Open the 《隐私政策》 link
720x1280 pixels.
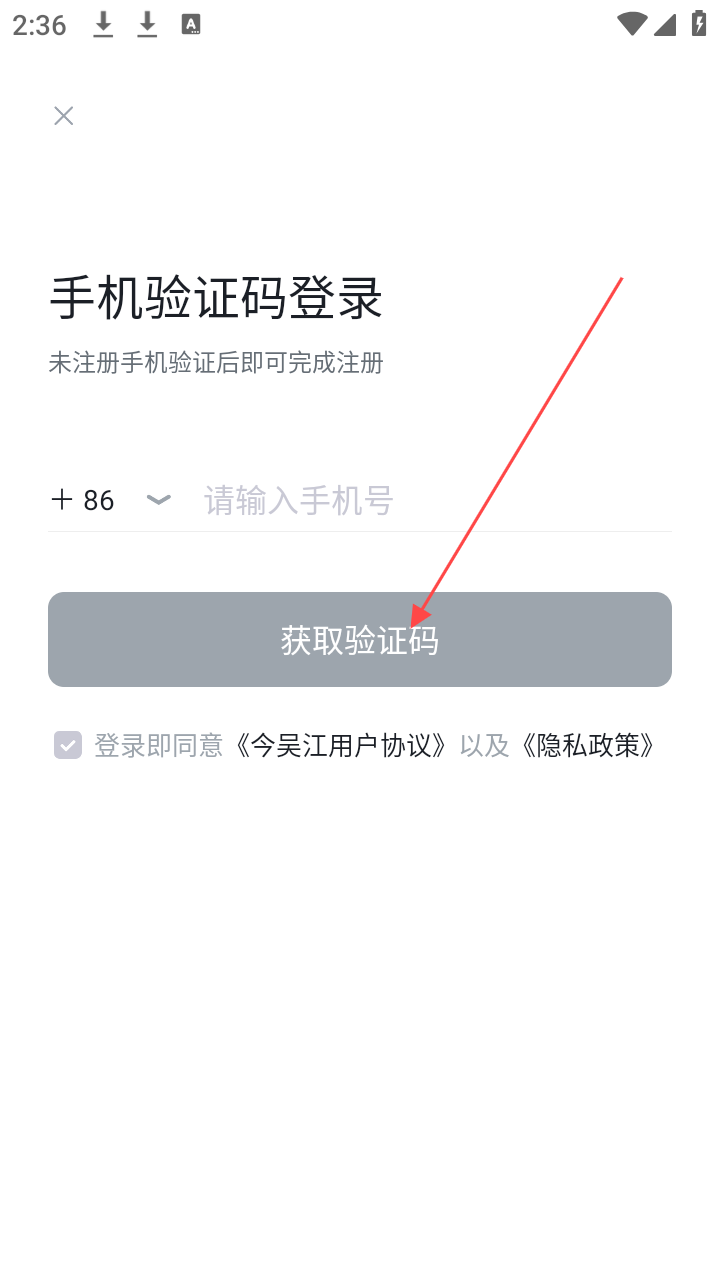click(587, 746)
